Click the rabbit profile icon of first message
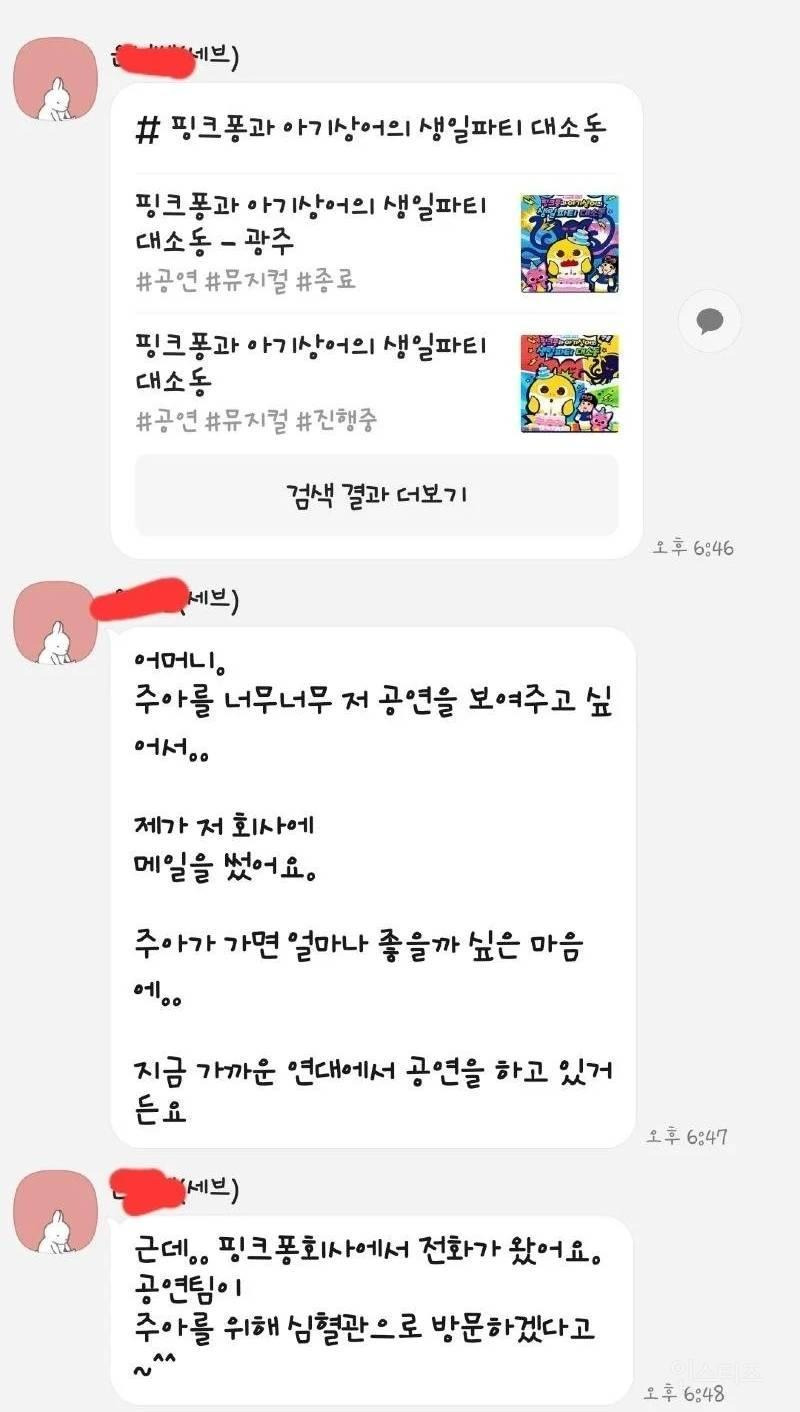Image resolution: width=800 pixels, height=1412 pixels. pyautogui.click(x=55, y=80)
